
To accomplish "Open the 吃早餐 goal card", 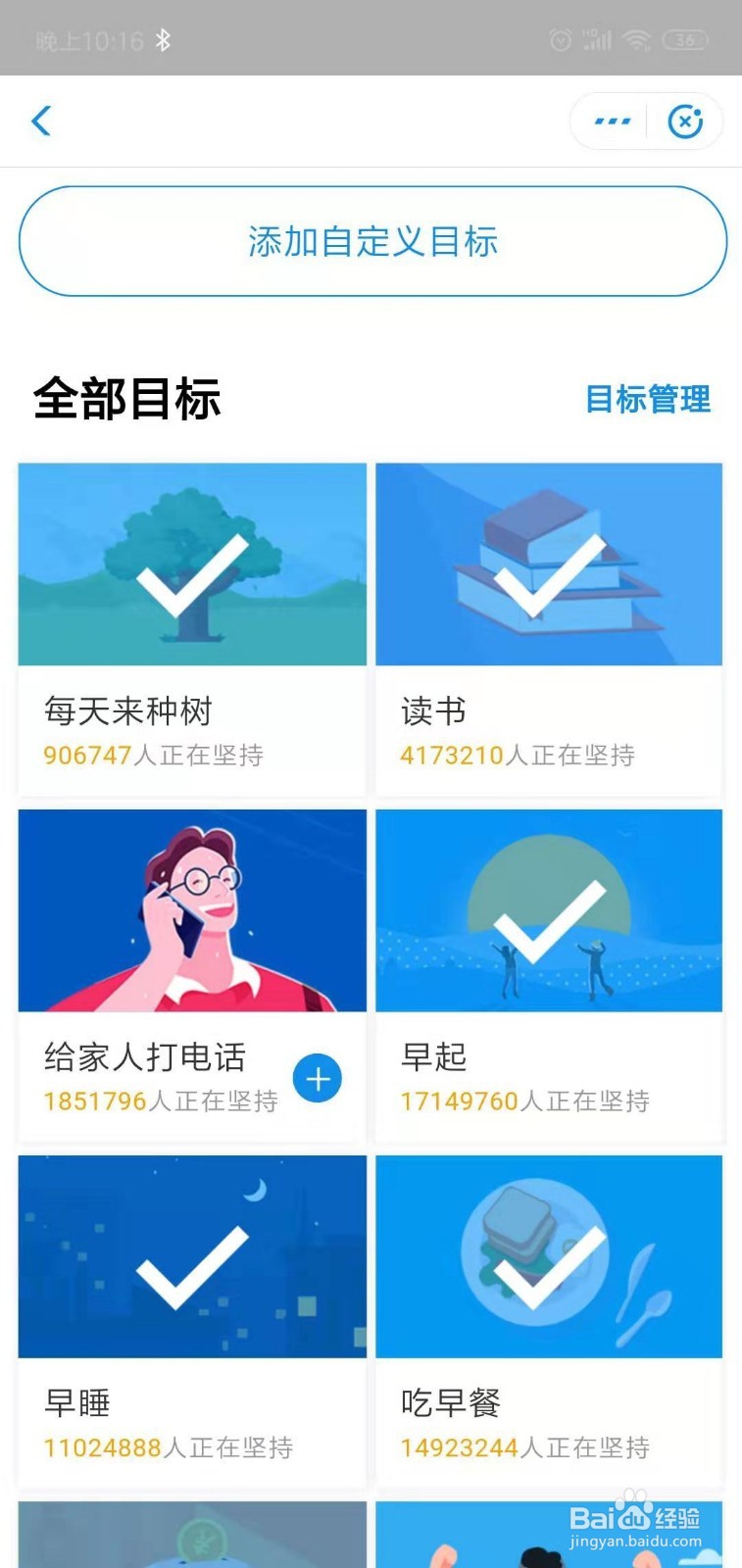I will click(x=549, y=1319).
